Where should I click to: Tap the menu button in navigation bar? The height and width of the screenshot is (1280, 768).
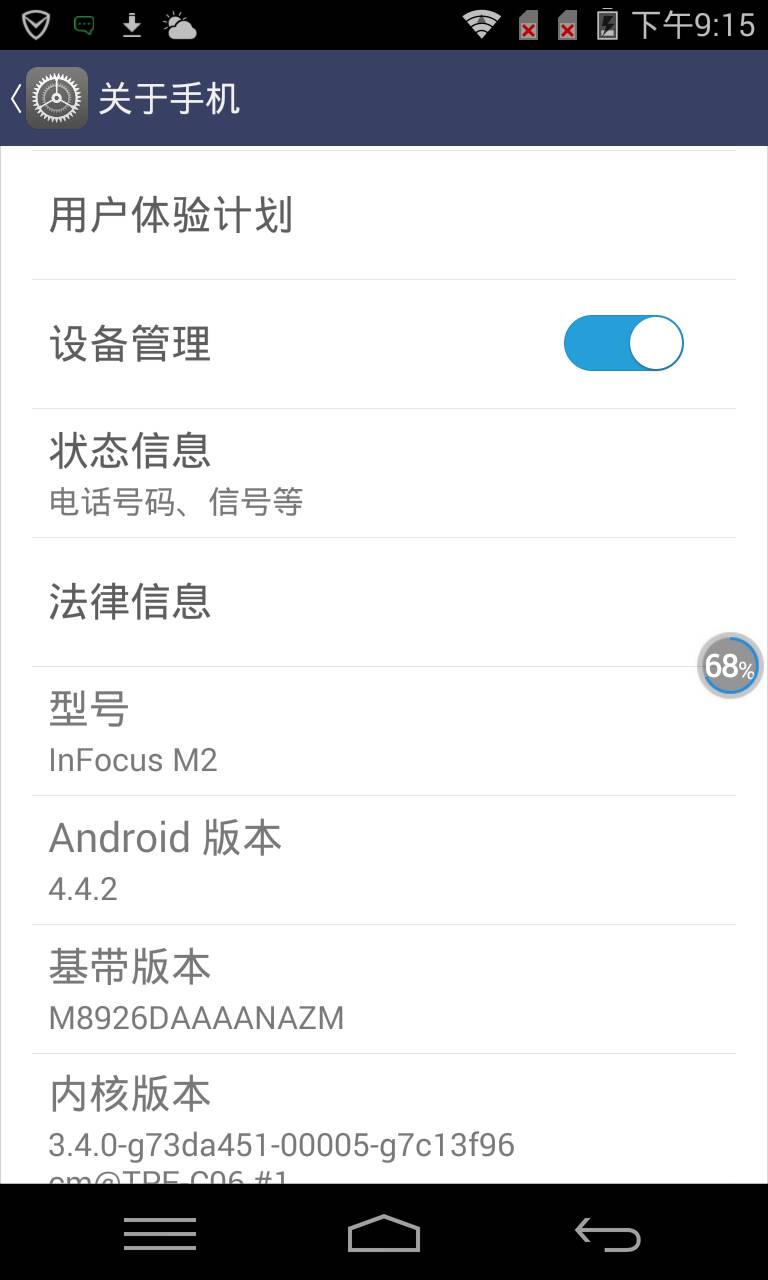pyautogui.click(x=158, y=1233)
